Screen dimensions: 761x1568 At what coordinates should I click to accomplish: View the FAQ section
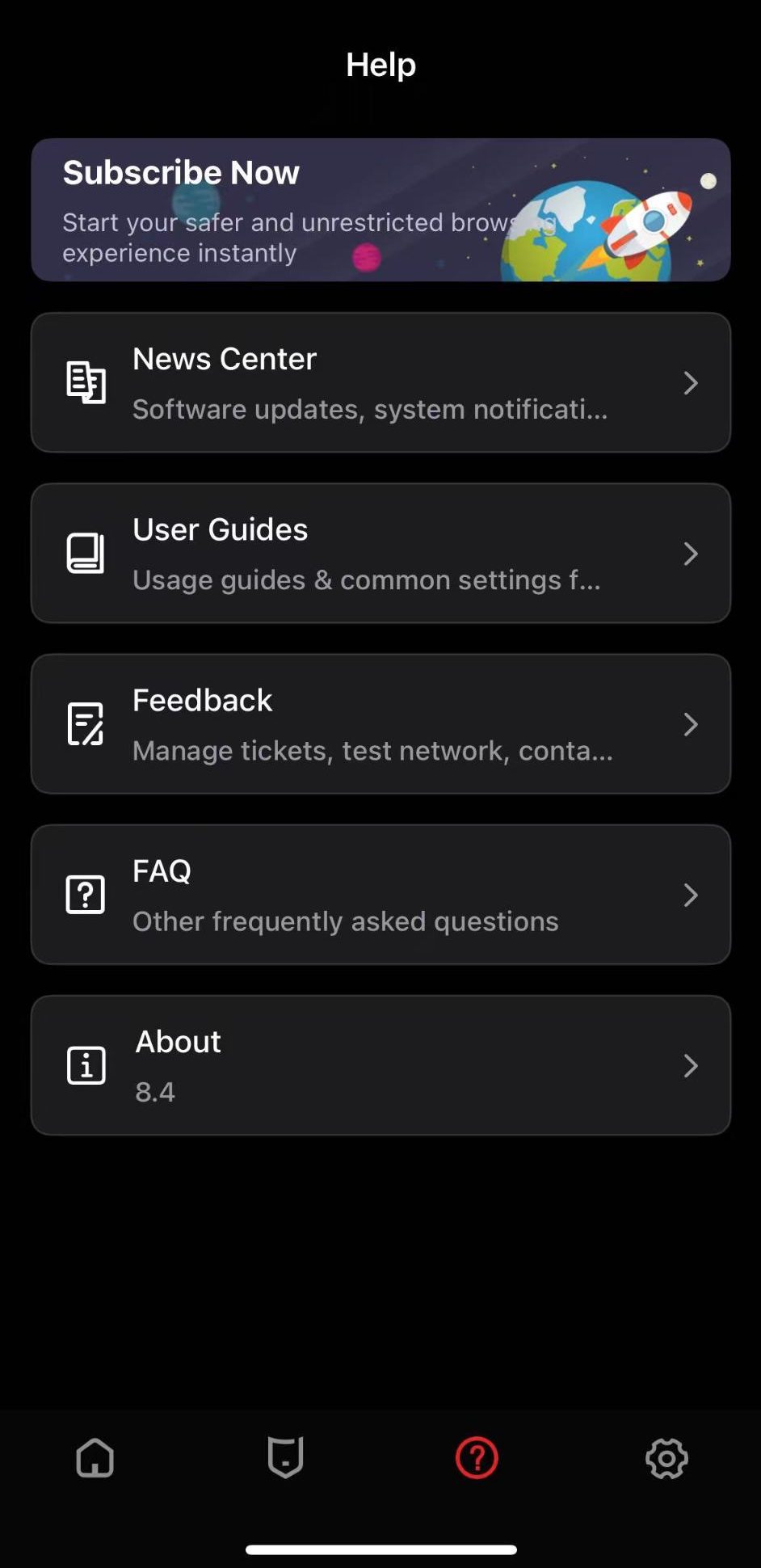(380, 895)
